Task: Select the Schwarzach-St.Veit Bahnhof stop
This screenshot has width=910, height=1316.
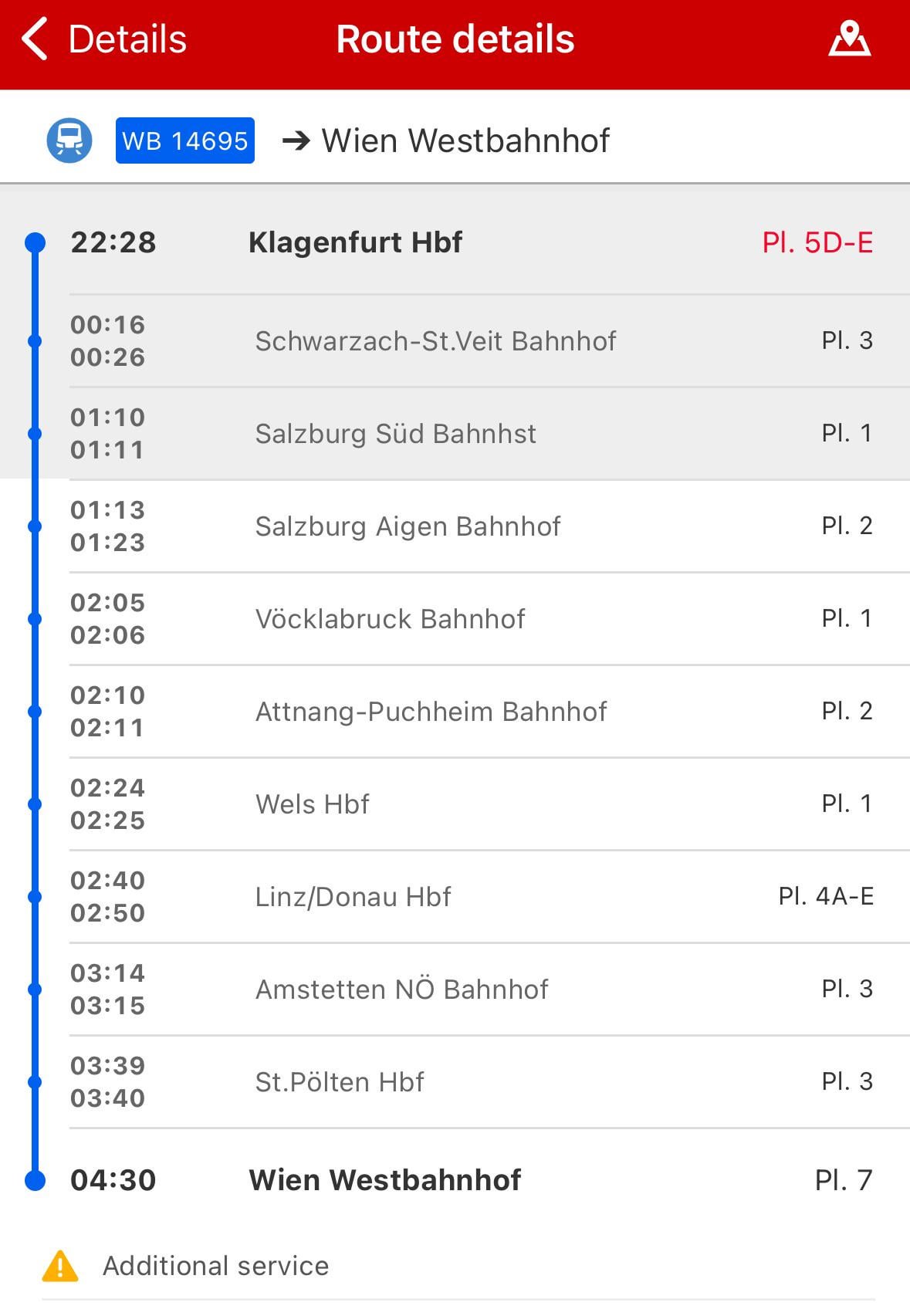Action: pos(455,341)
